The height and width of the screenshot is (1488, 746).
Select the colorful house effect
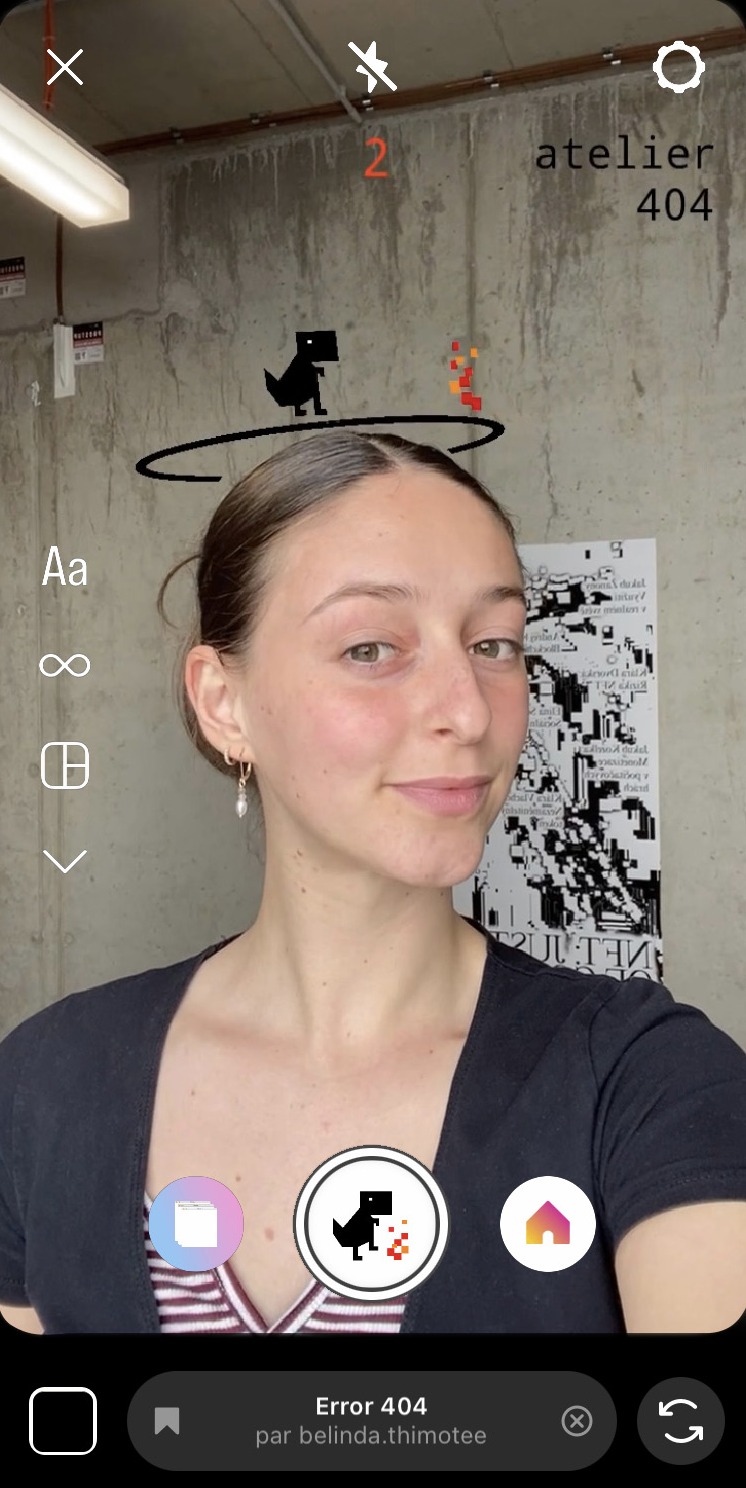click(547, 1224)
